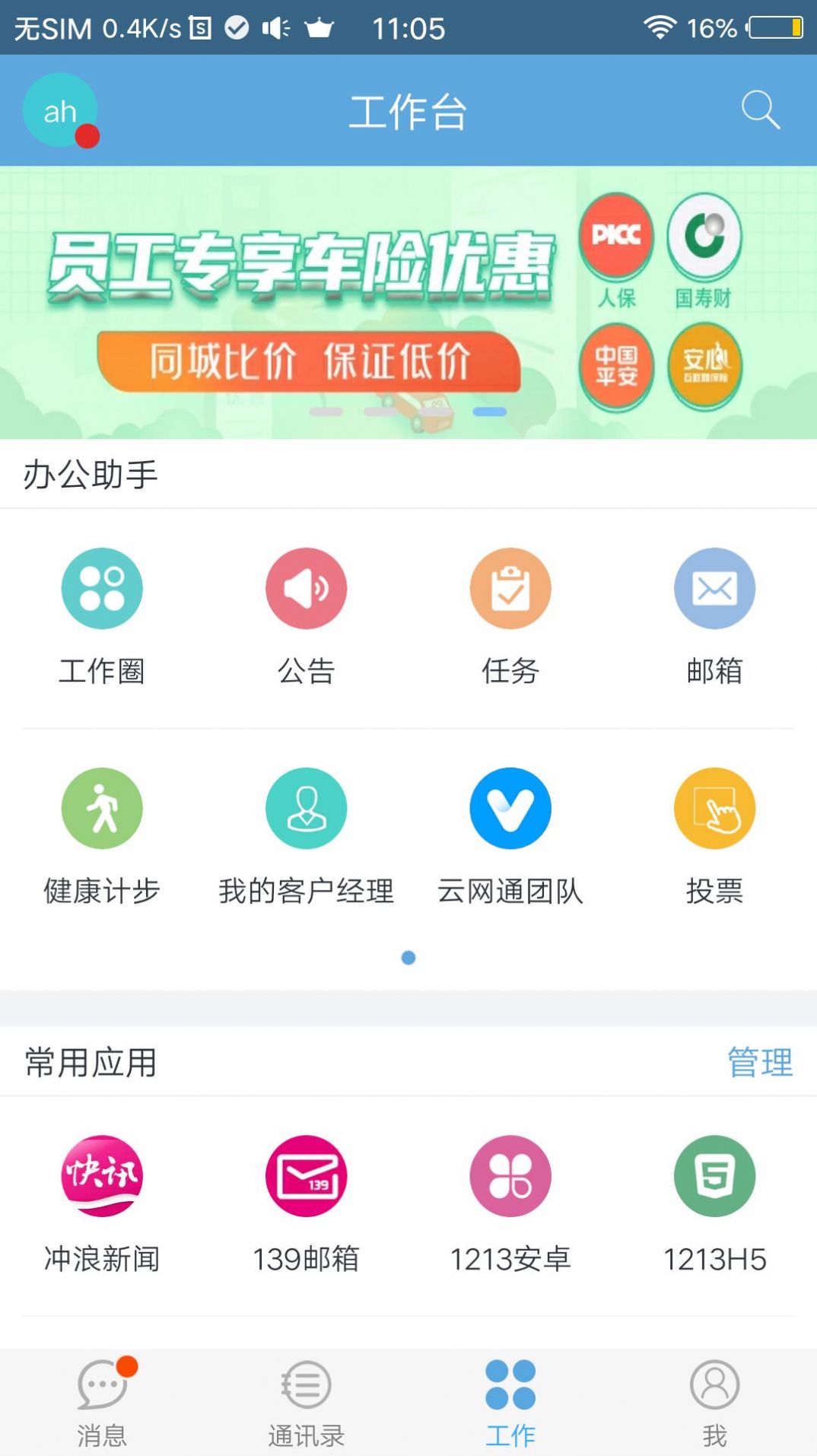The height and width of the screenshot is (1456, 817).
Task: Open the 1213H5 app icon
Action: [714, 1175]
